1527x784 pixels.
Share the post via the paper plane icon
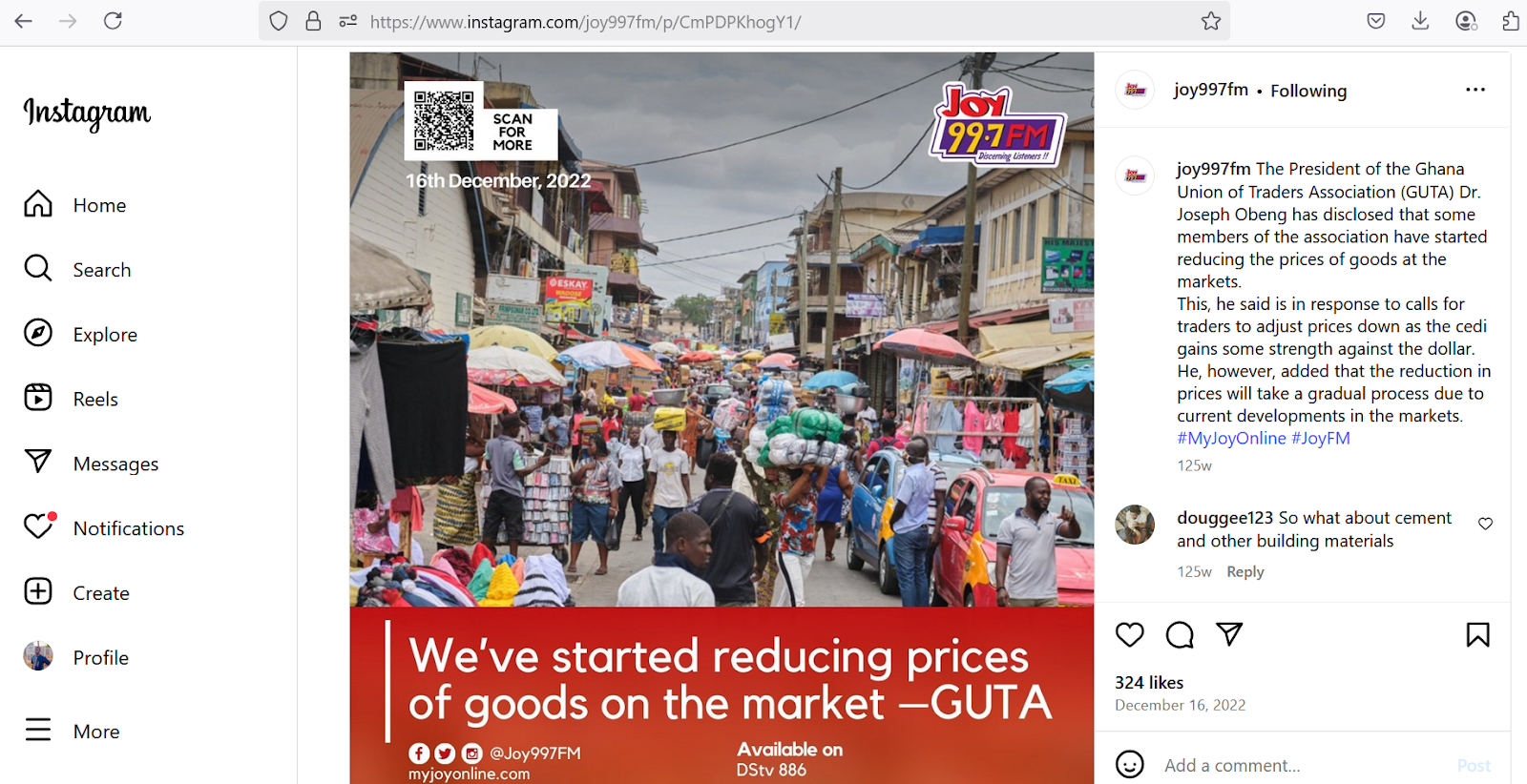point(1229,634)
